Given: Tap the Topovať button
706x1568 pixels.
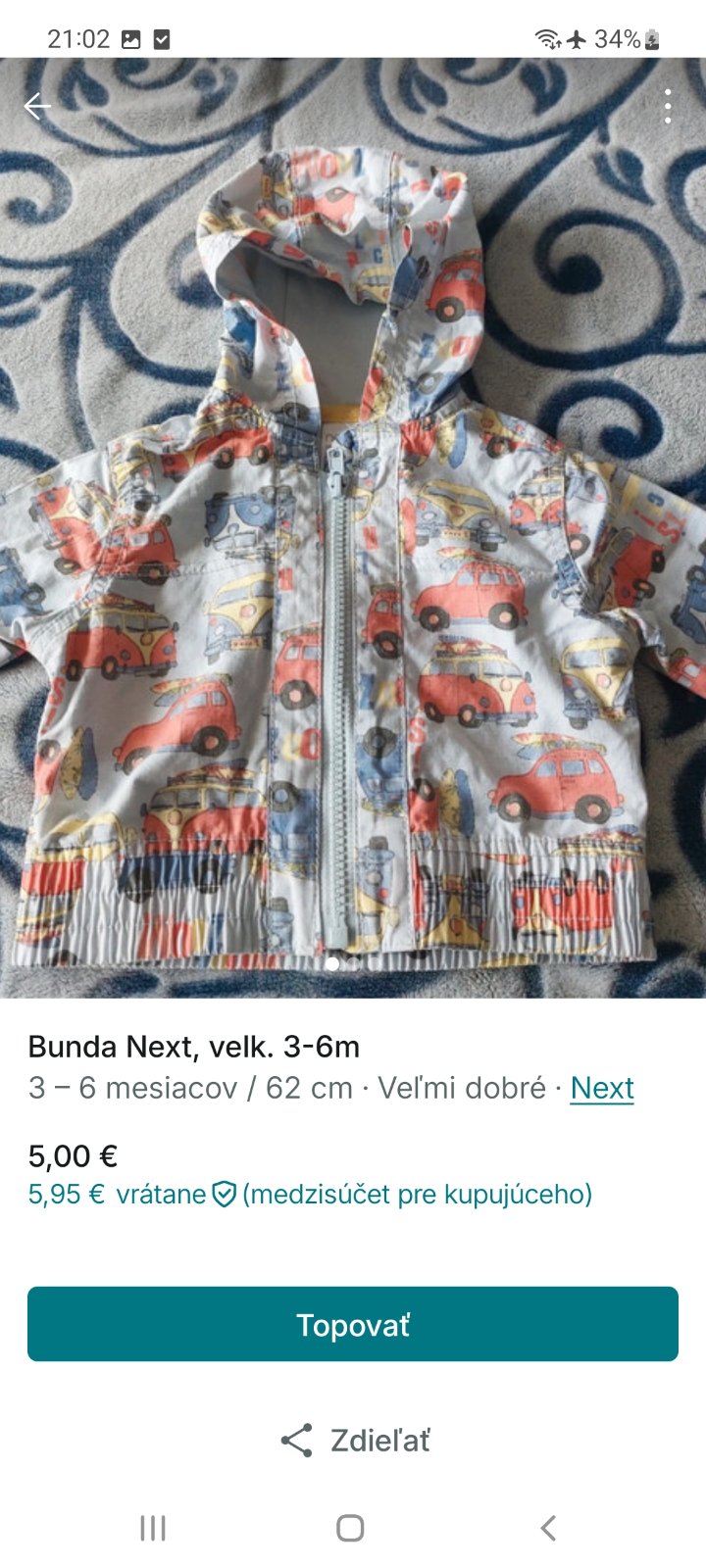Looking at the screenshot, I should click(353, 1324).
